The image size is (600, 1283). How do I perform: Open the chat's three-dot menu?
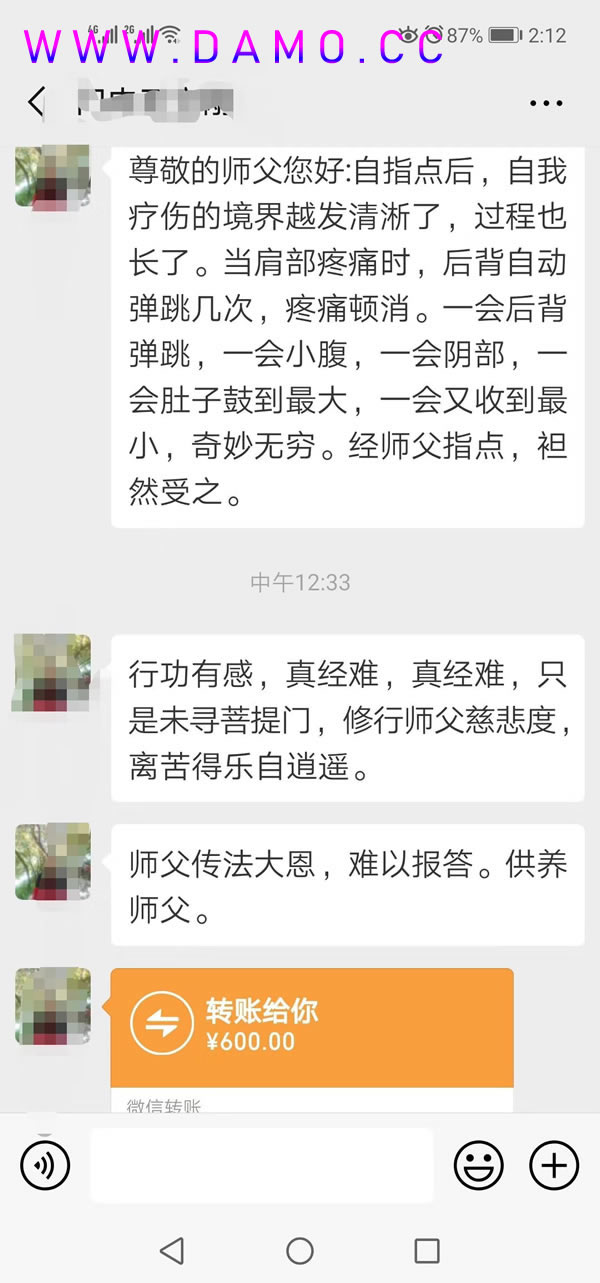pyautogui.click(x=546, y=103)
